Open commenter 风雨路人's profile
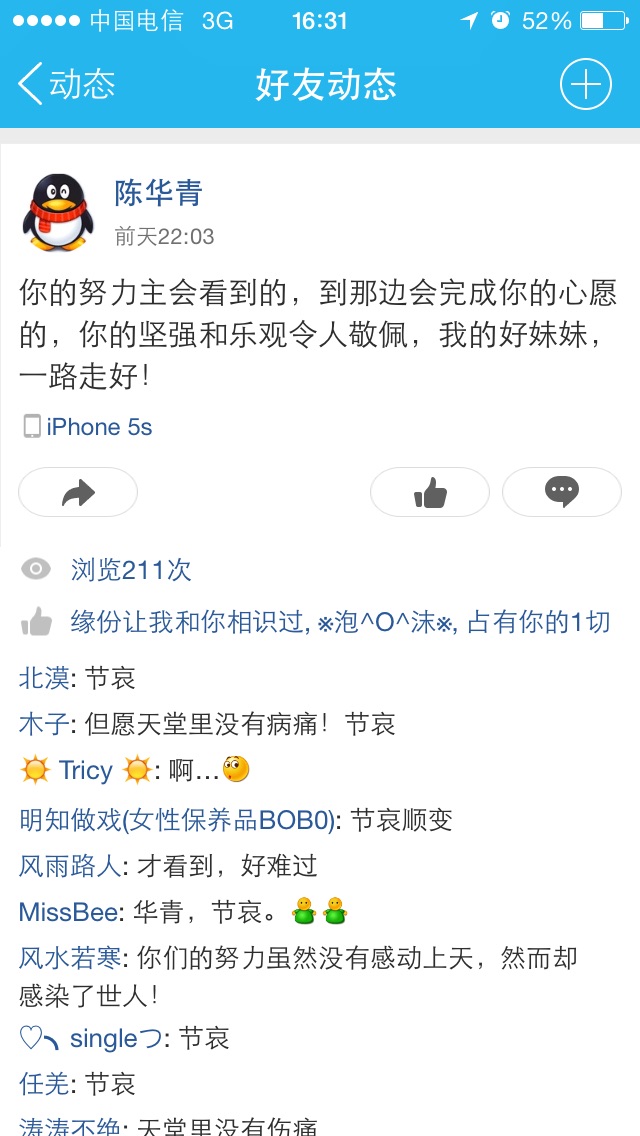Viewport: 640px width, 1136px height. tap(69, 866)
